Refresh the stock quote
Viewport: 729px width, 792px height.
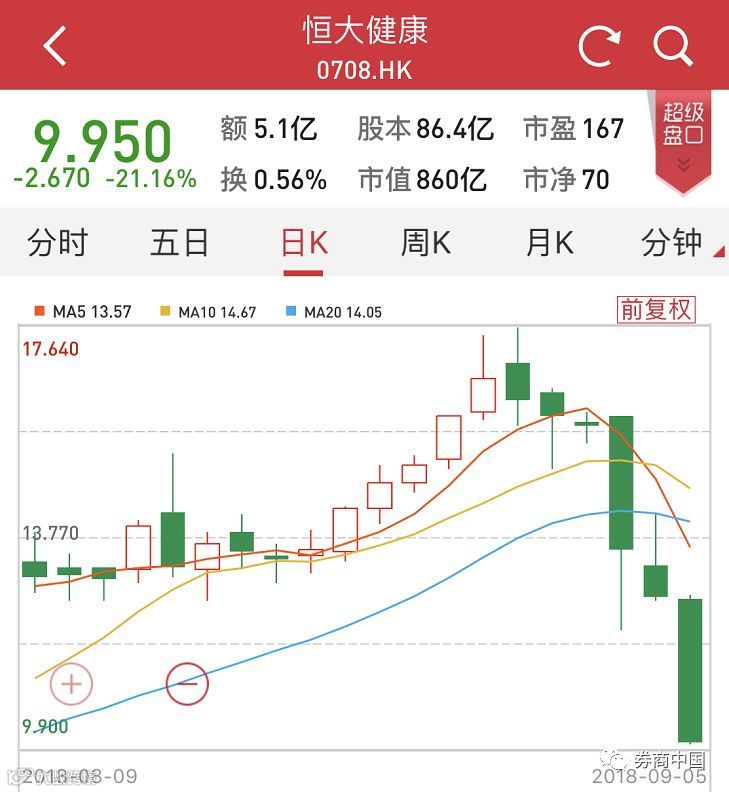point(600,46)
